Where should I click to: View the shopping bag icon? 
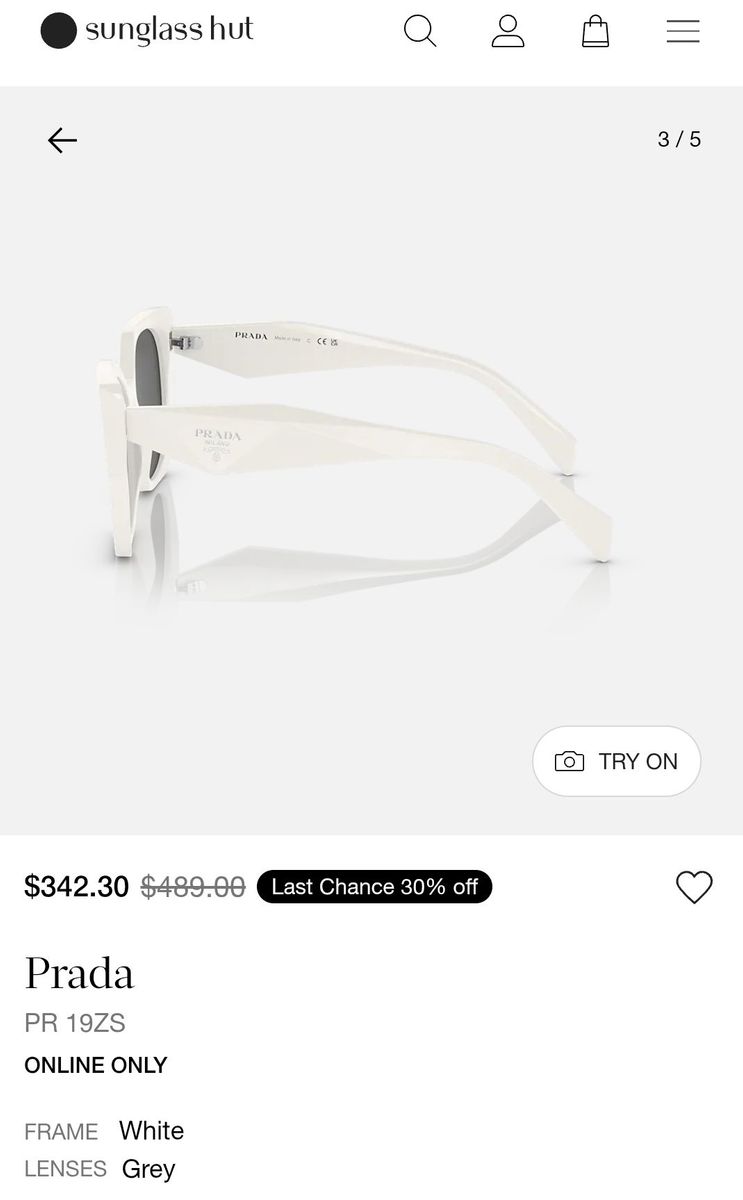(x=595, y=30)
